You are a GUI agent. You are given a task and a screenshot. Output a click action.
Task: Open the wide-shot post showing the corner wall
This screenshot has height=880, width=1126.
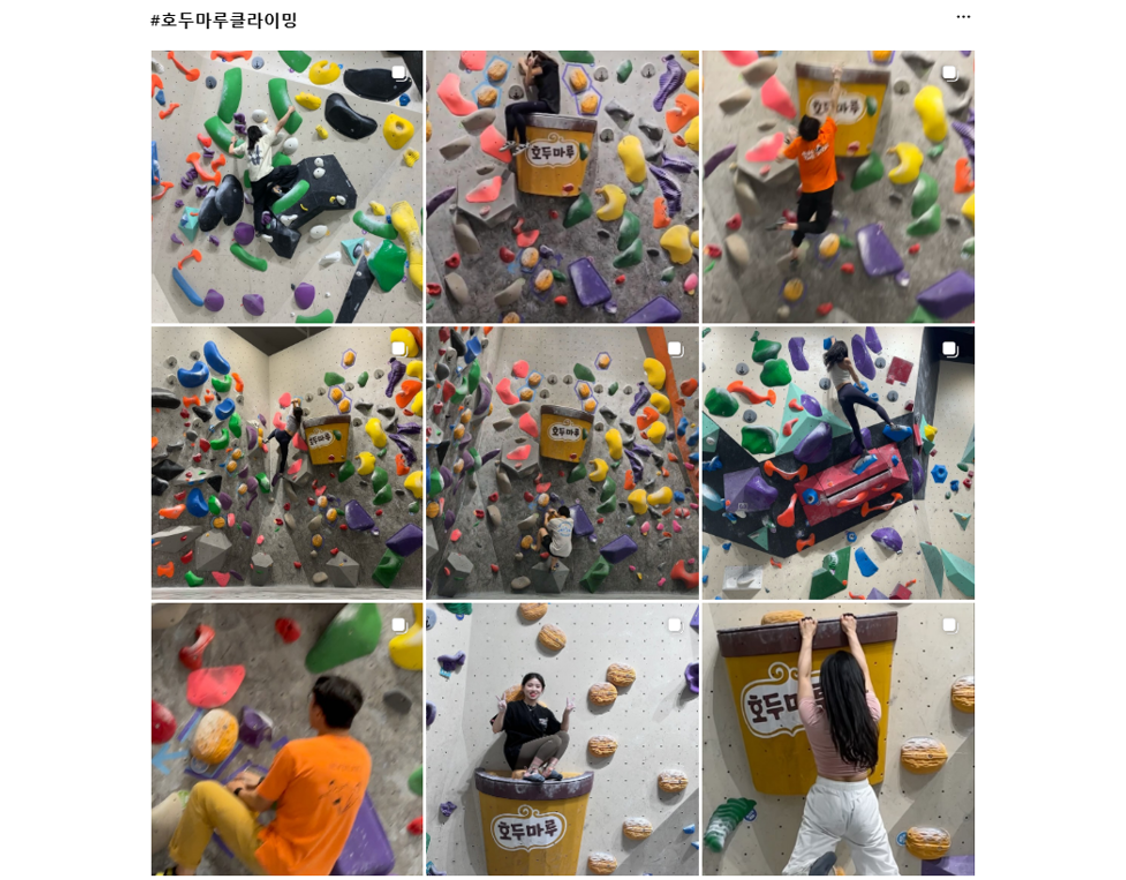click(287, 462)
